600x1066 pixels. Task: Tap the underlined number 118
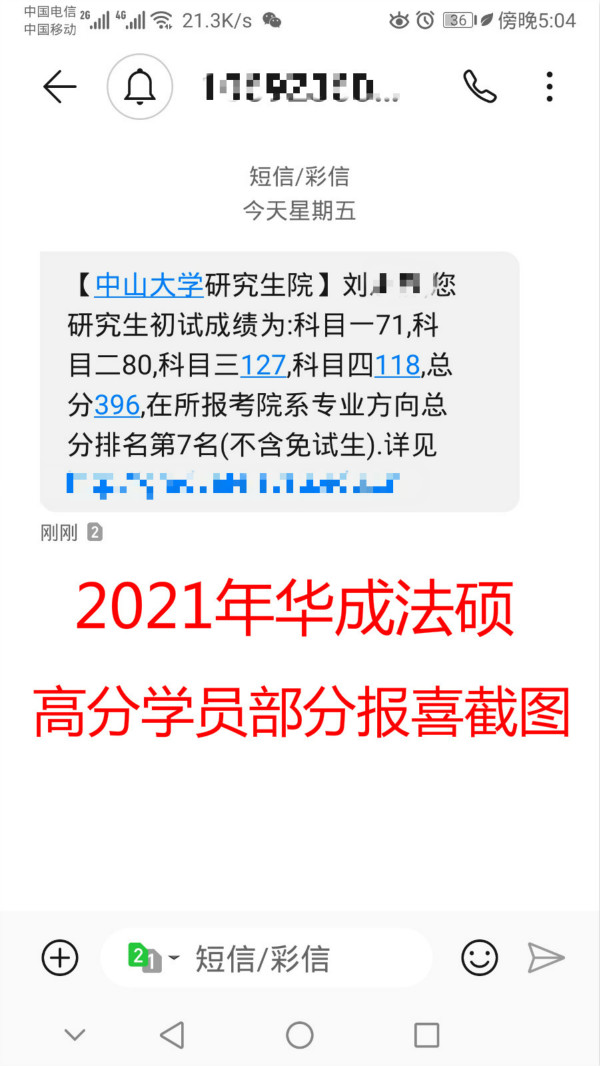click(397, 366)
